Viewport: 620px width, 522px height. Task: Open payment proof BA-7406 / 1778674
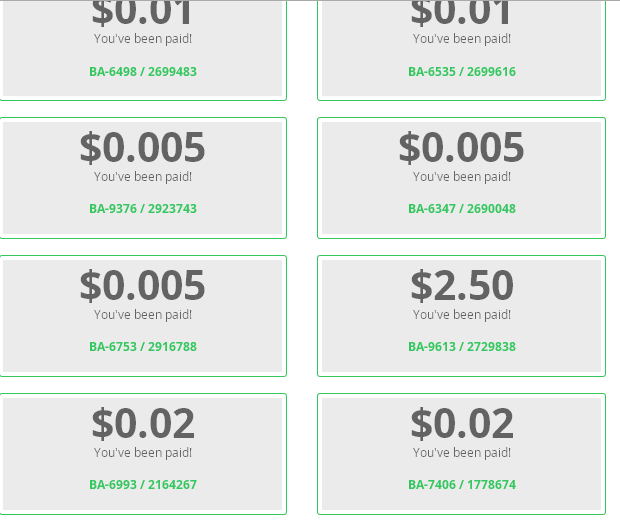(462, 485)
